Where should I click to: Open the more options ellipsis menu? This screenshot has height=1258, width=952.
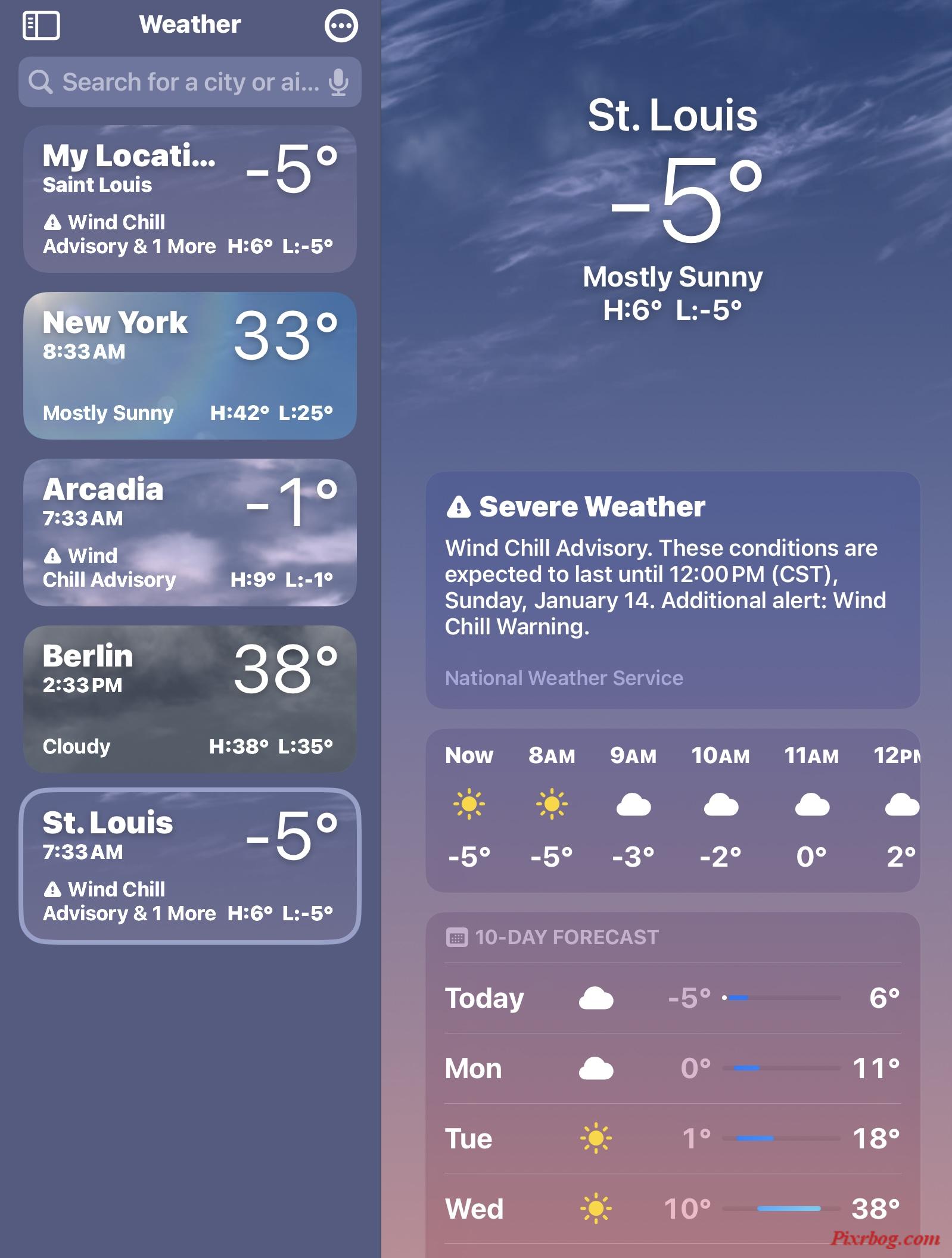341,26
